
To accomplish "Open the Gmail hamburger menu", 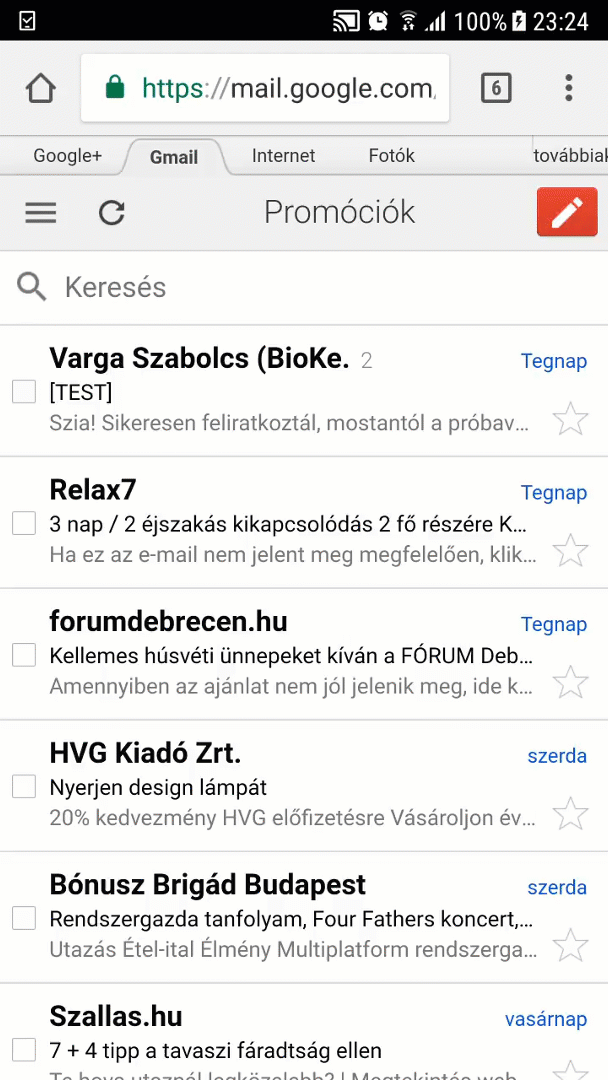I will pyautogui.click(x=41, y=213).
